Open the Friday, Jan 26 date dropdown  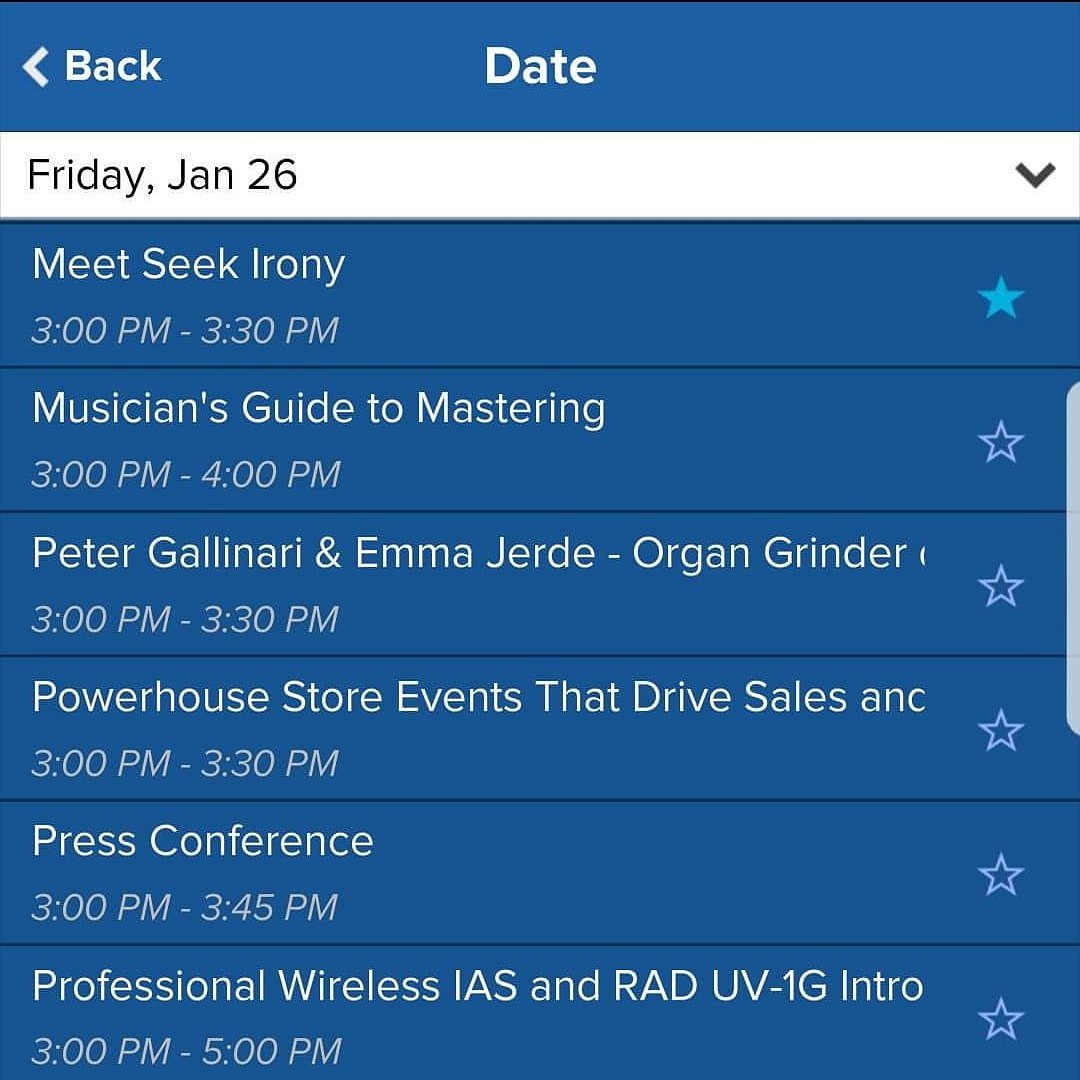[540, 175]
